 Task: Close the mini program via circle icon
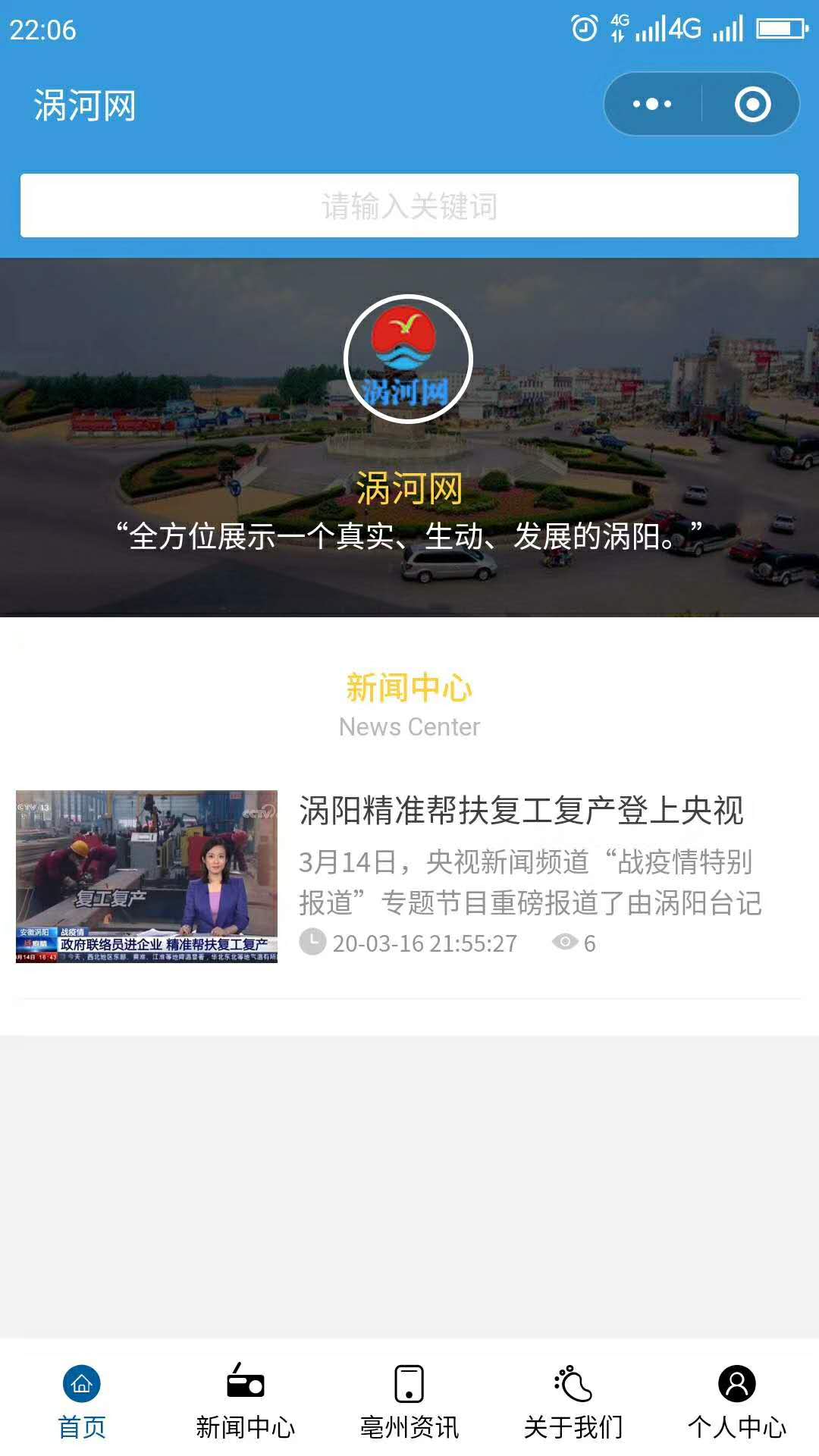pyautogui.click(x=752, y=105)
